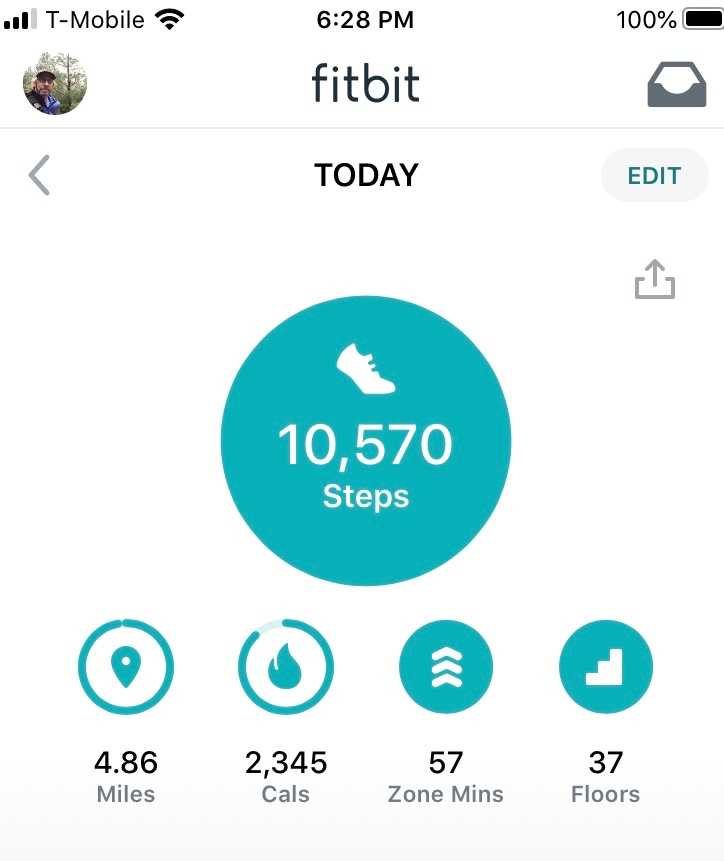Open the 10,570 Steps circle
The height and width of the screenshot is (861, 724).
[x=365, y=441]
